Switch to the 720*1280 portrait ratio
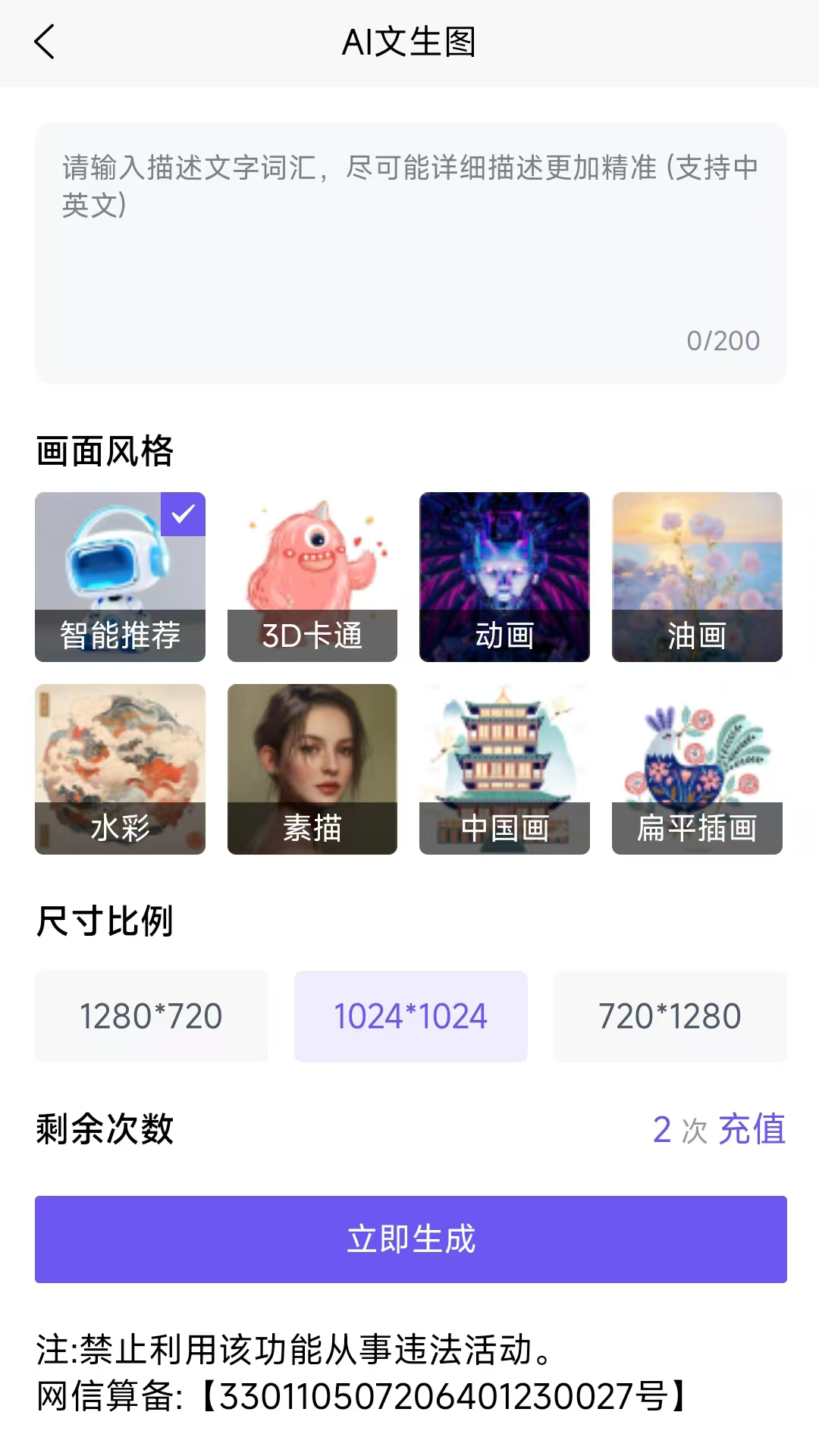 (x=670, y=1016)
